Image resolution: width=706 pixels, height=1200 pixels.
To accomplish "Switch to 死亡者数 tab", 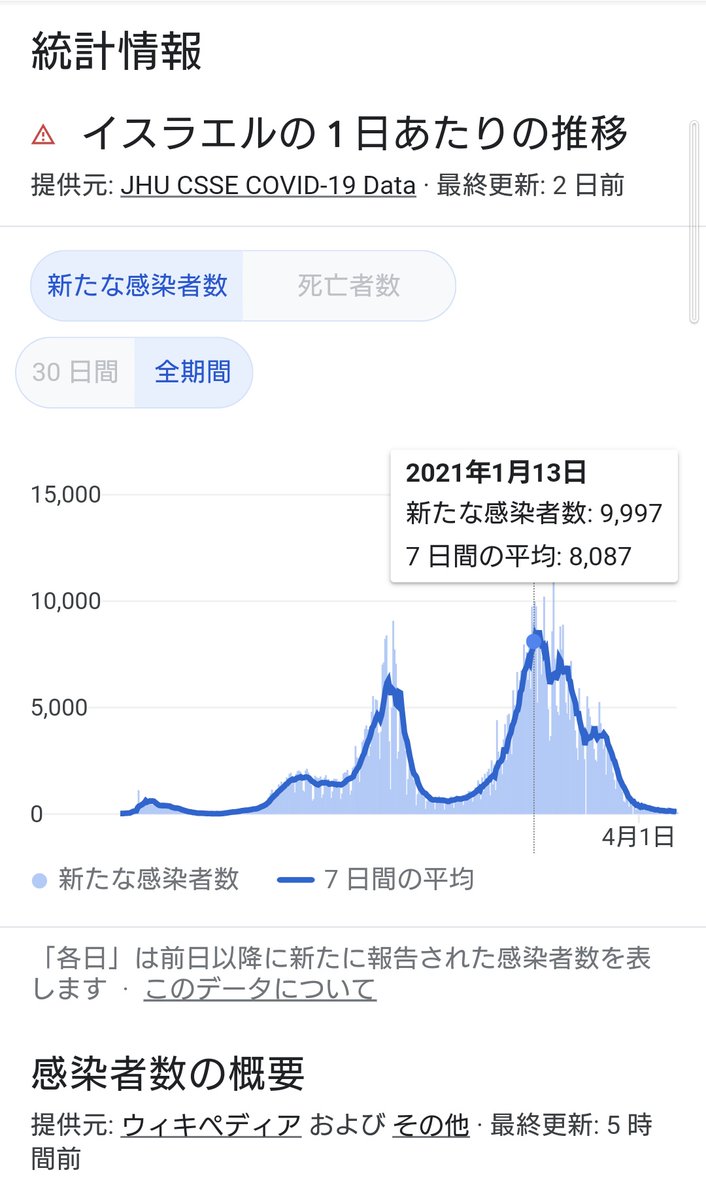I will pyautogui.click(x=348, y=286).
